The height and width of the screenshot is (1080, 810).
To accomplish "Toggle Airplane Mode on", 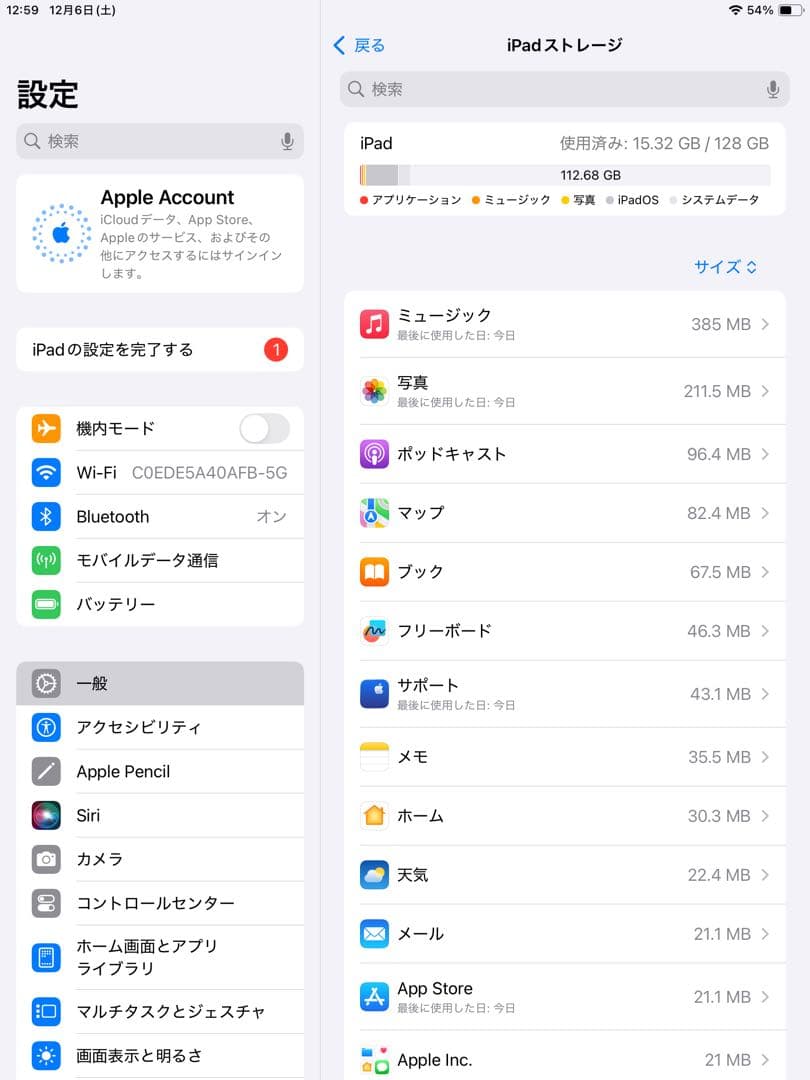I will (x=263, y=428).
